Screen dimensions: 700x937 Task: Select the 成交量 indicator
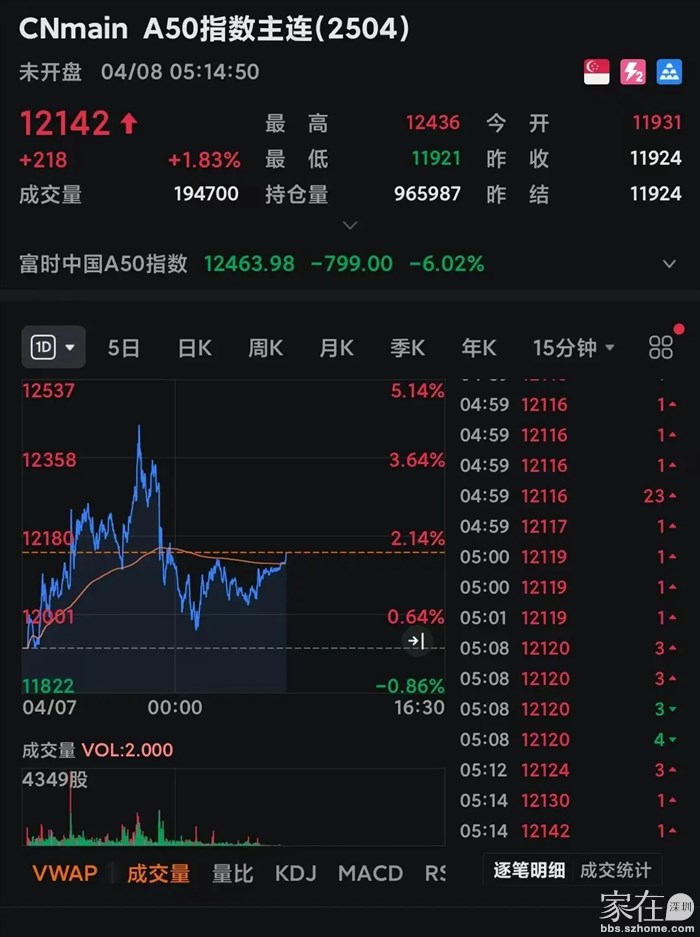point(158,873)
